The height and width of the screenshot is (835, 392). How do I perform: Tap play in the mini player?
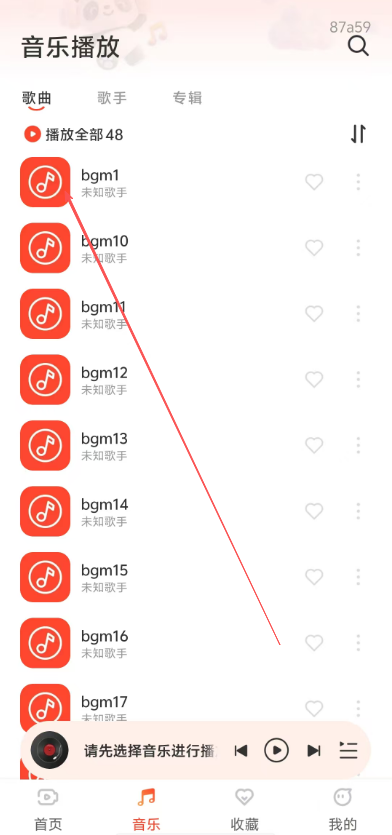tap(276, 750)
